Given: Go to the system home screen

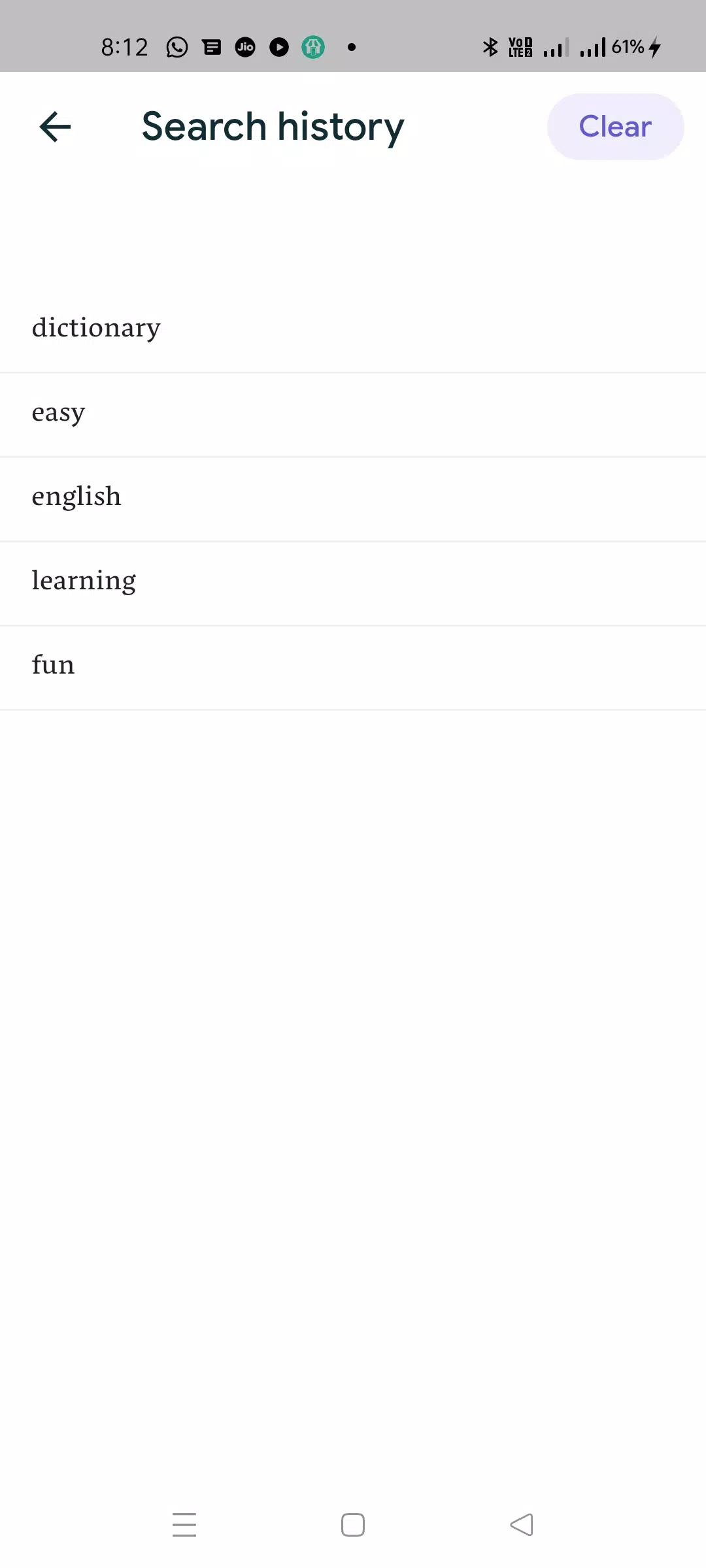Looking at the screenshot, I should coord(353,1525).
